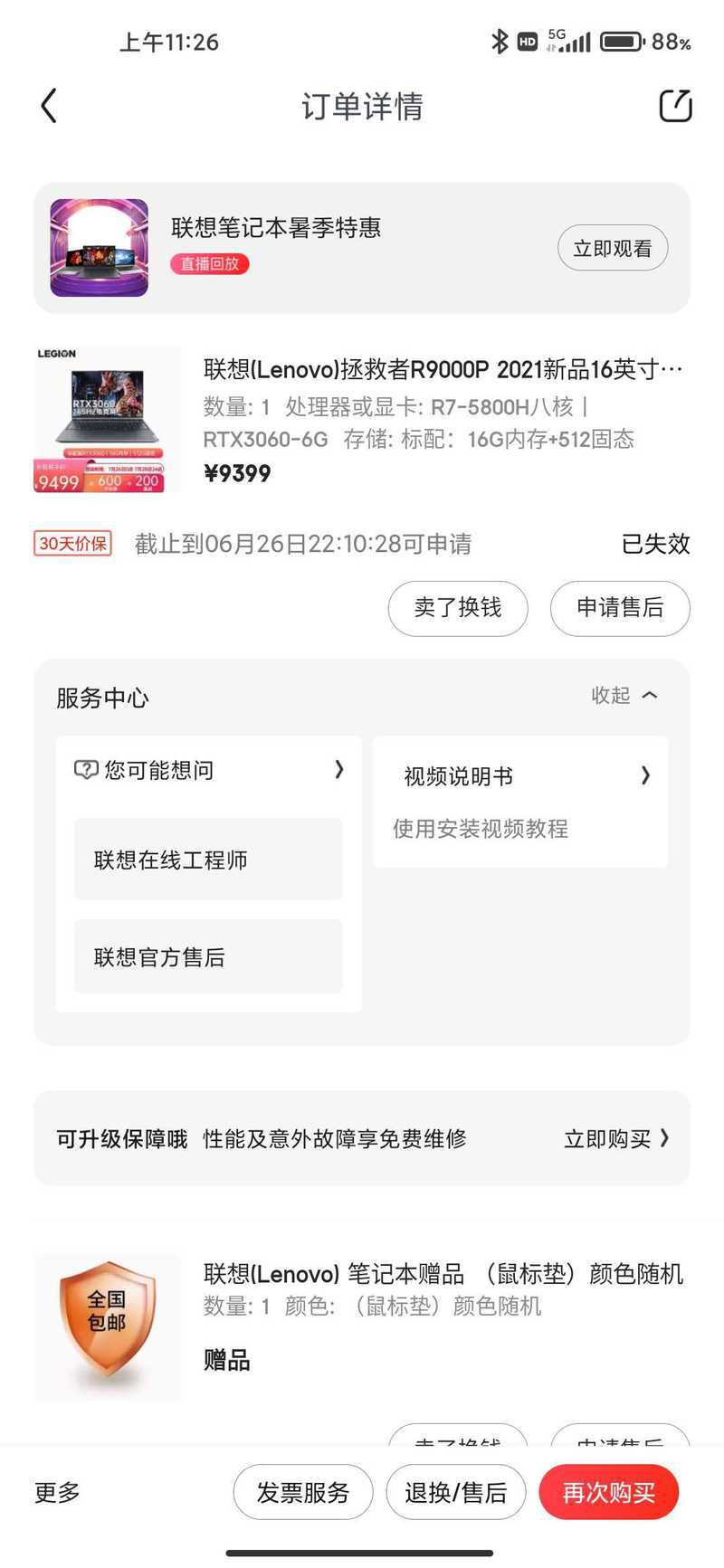Collapse the 服务中心 section with 收起
724x1568 pixels.
point(624,695)
